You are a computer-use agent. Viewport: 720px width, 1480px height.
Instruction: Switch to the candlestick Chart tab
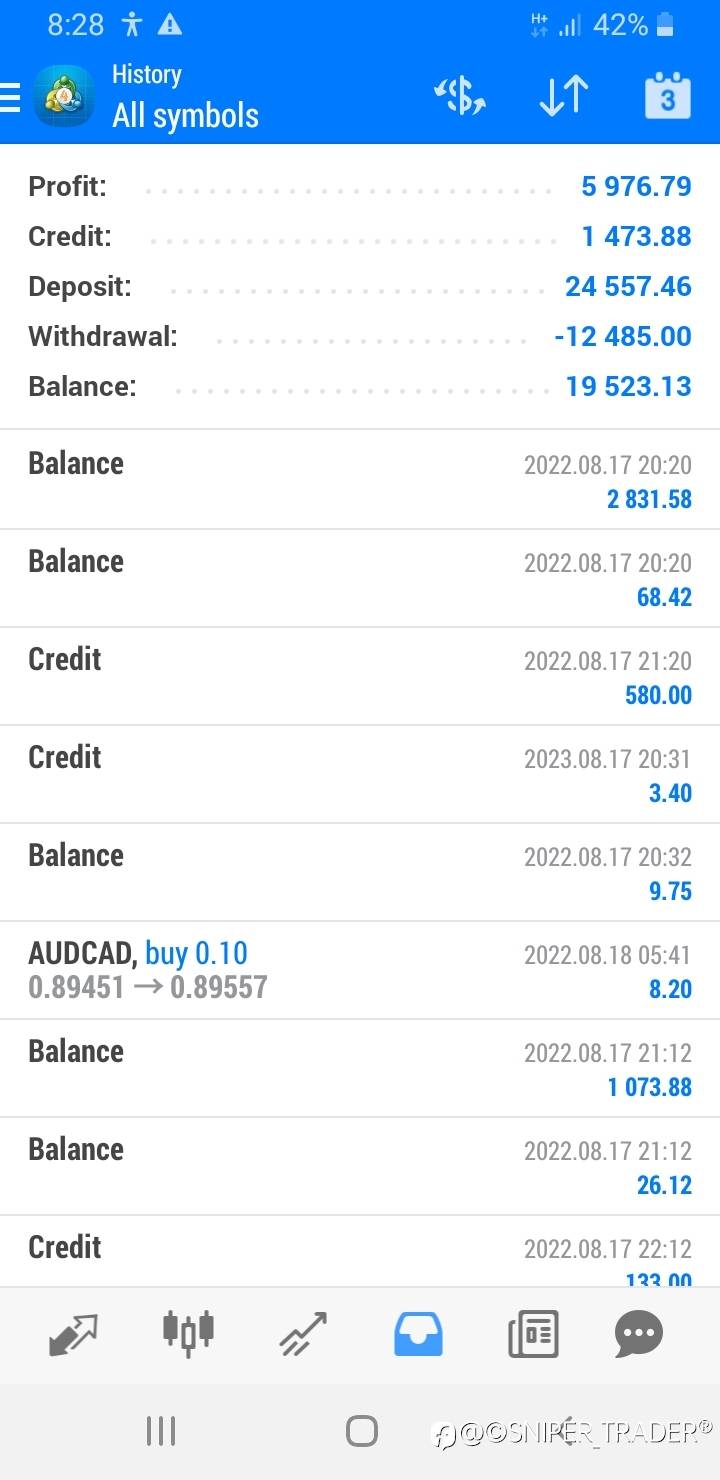188,1334
